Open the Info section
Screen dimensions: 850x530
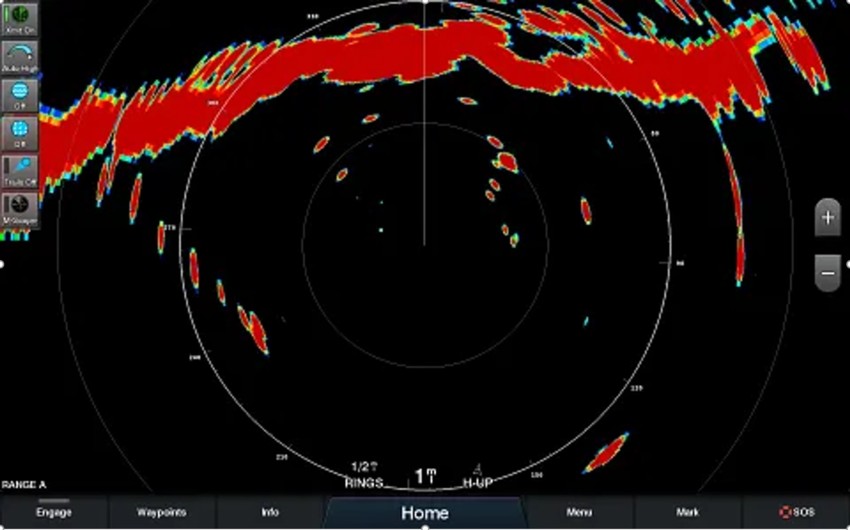coord(270,512)
